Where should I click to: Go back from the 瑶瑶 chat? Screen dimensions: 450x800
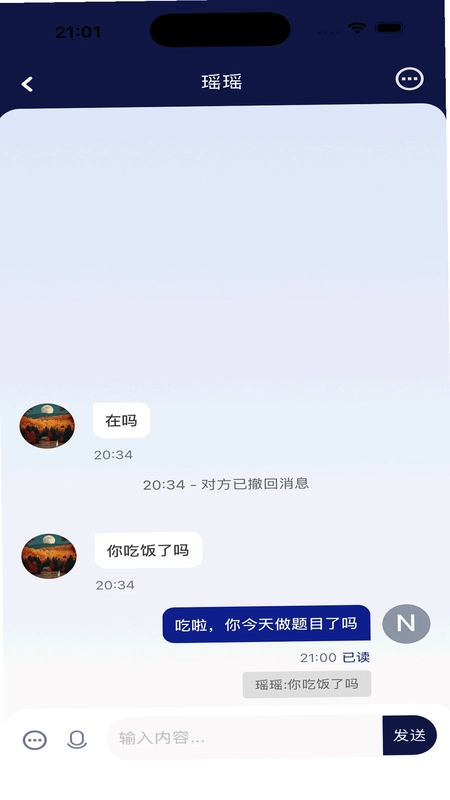pos(28,84)
